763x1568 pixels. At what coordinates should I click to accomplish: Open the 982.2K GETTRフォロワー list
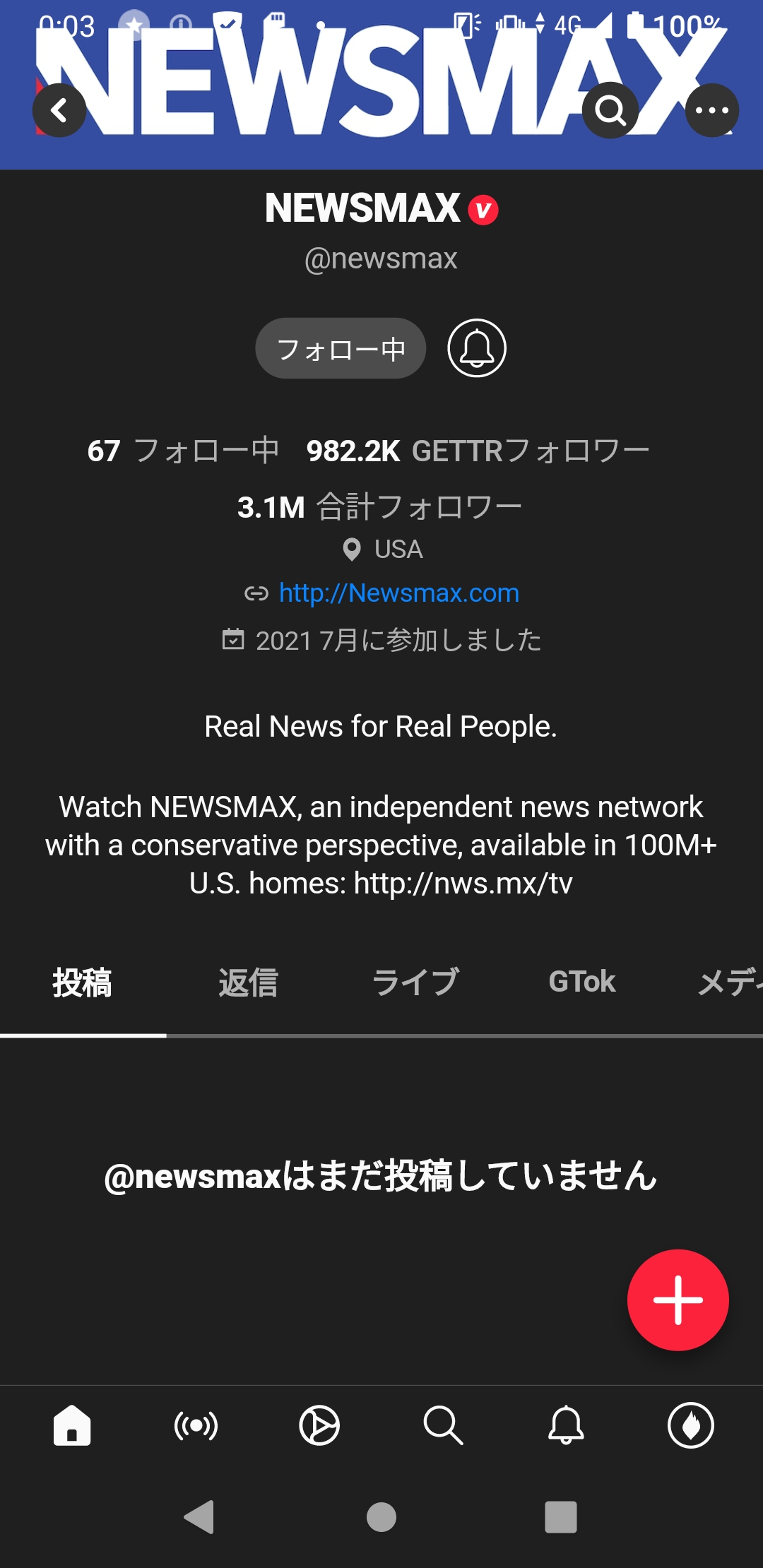[x=478, y=451]
